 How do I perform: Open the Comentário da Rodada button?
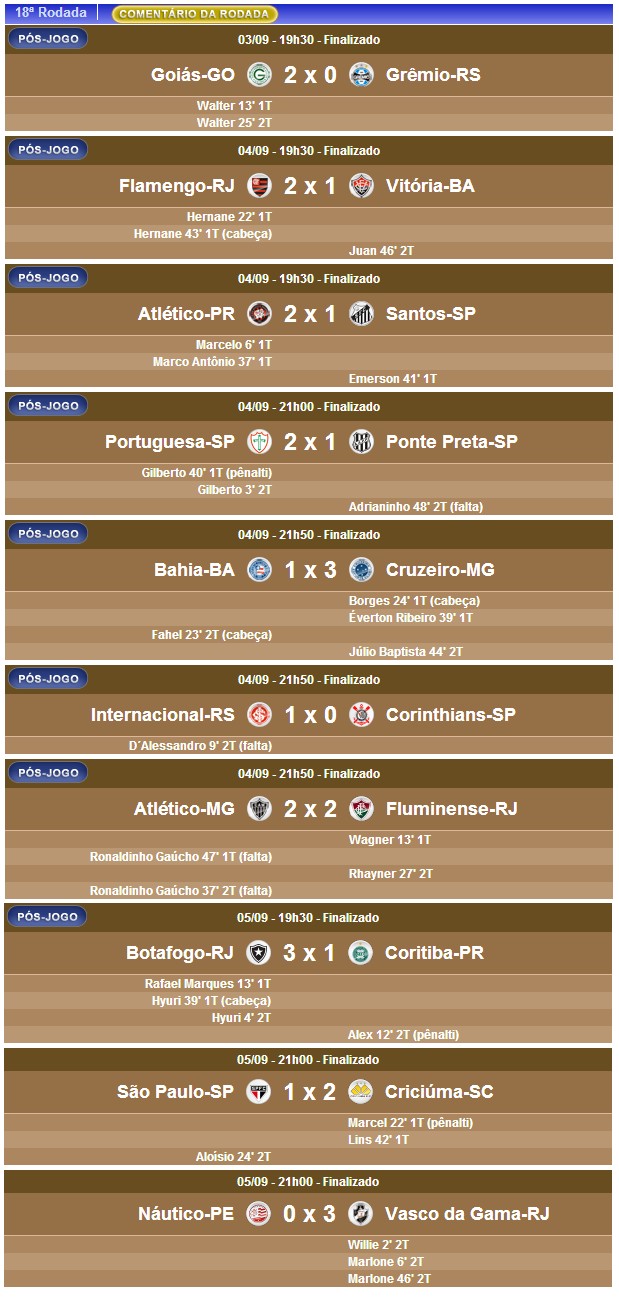pyautogui.click(x=195, y=14)
